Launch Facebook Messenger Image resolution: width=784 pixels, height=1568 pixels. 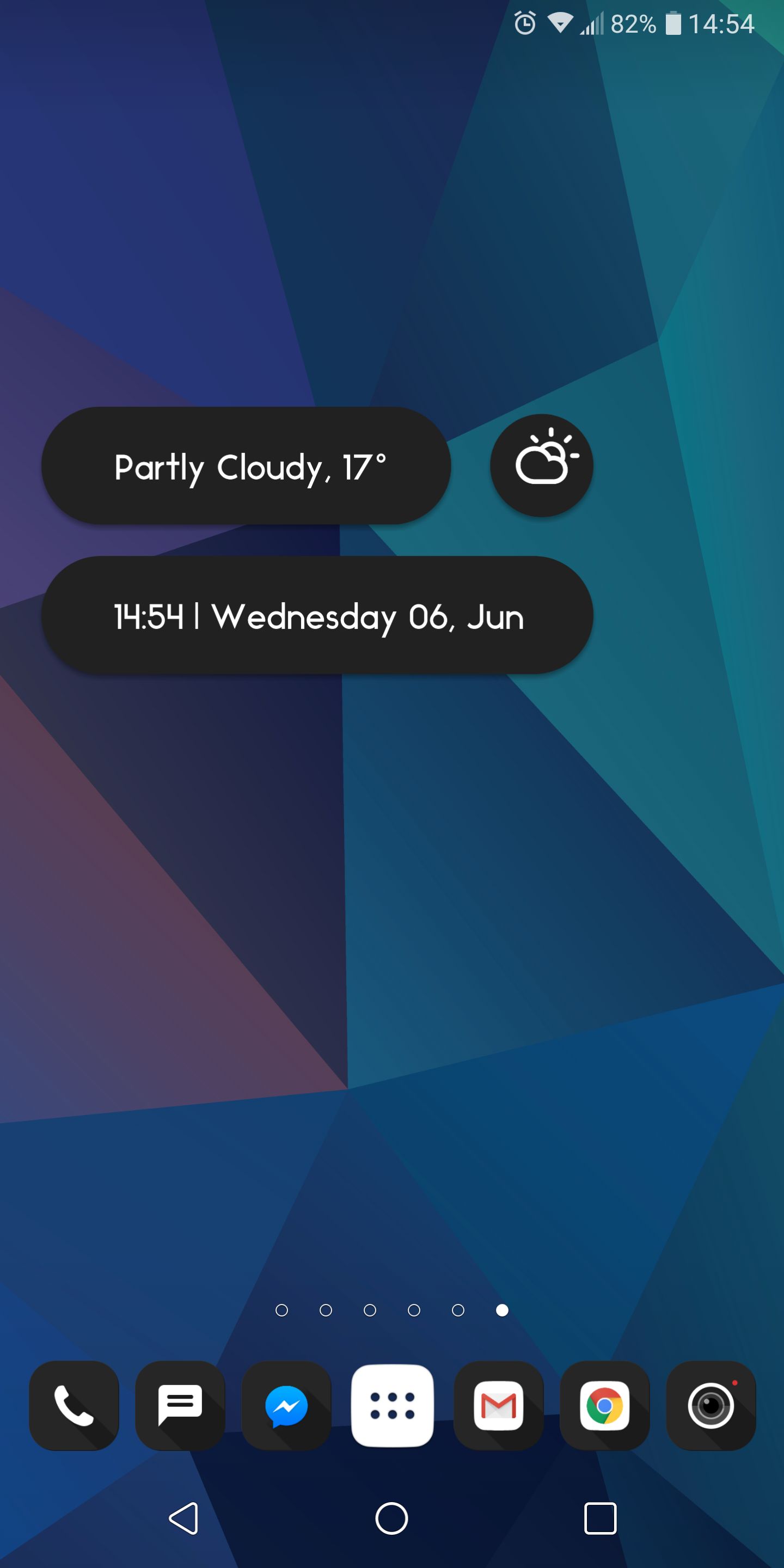[x=286, y=1405]
